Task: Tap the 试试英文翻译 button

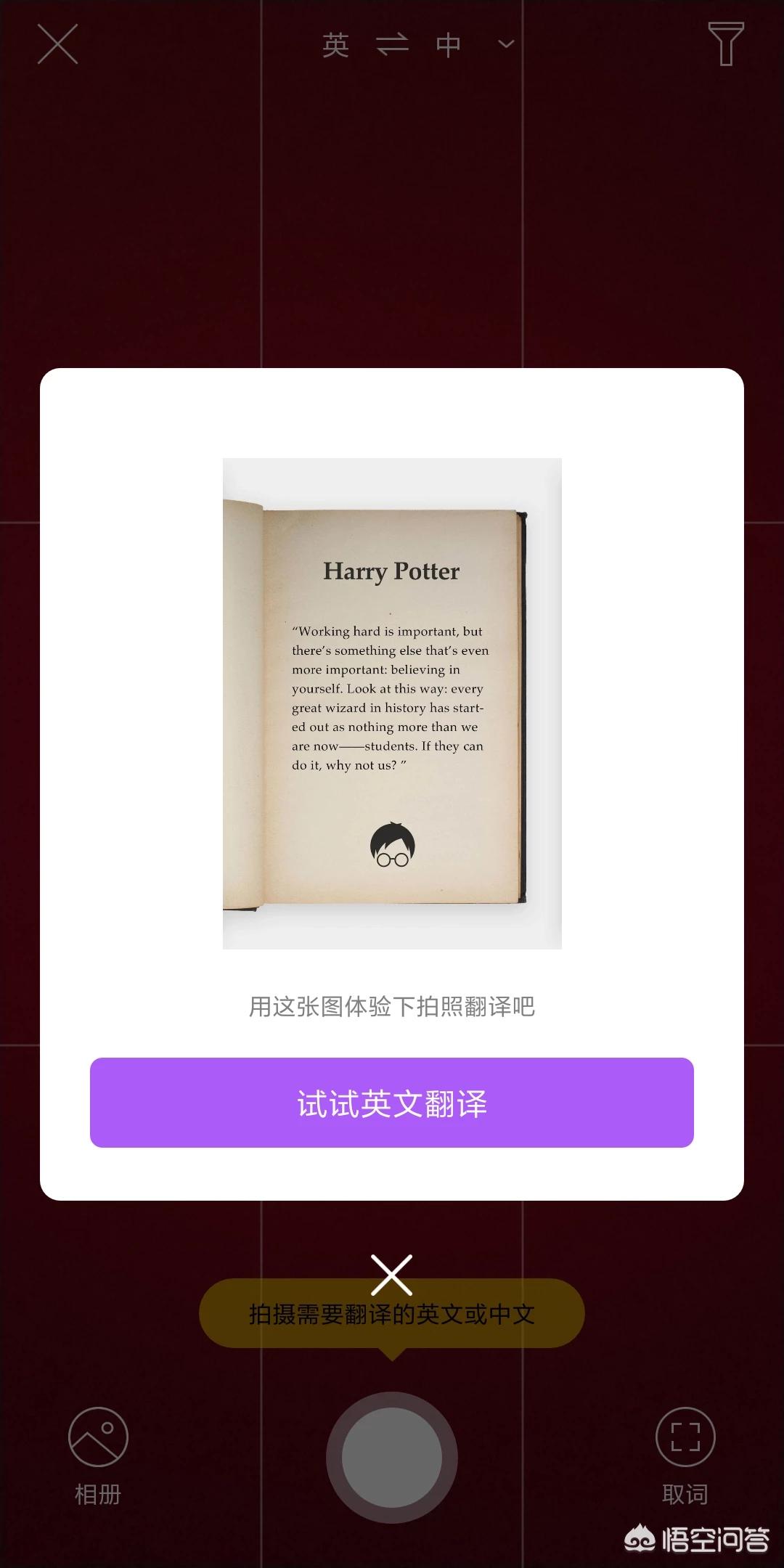Action: [x=392, y=1103]
